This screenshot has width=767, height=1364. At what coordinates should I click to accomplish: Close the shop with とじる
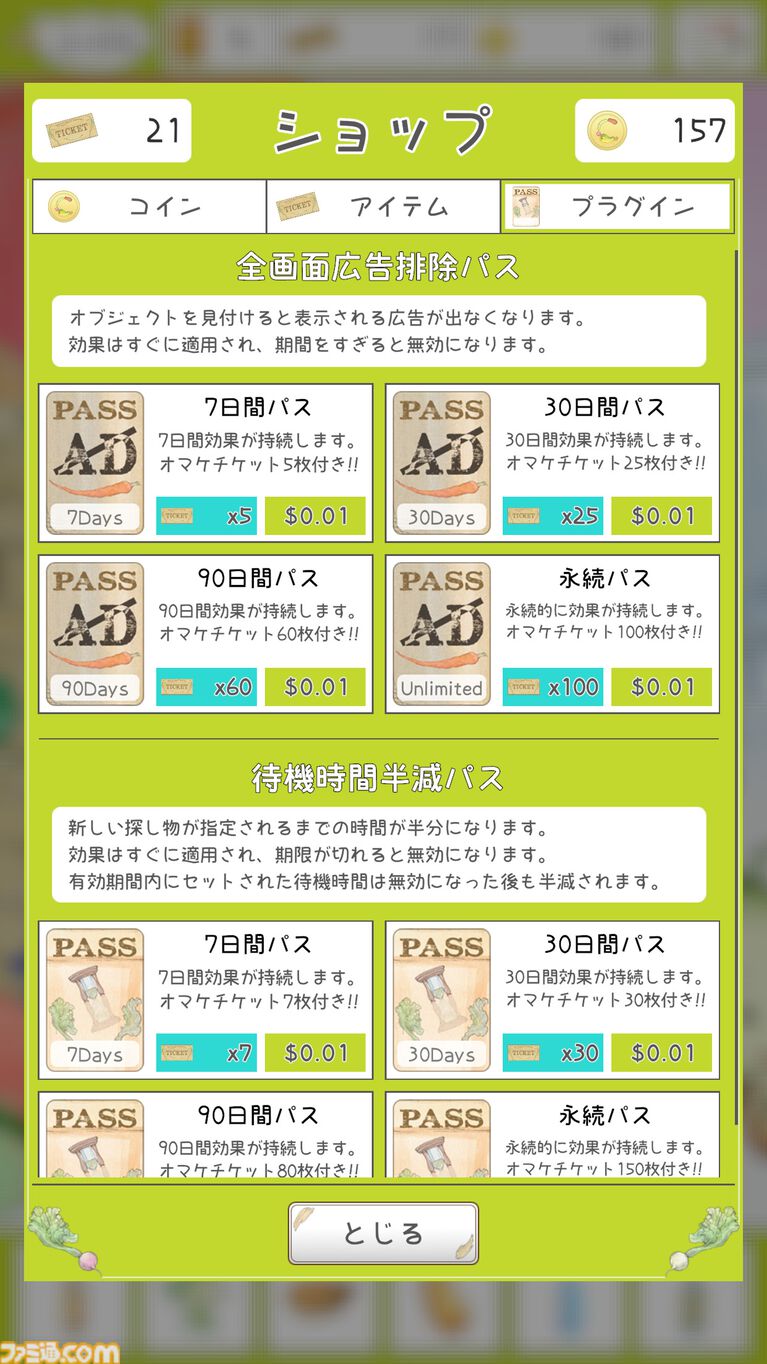pos(383,1233)
